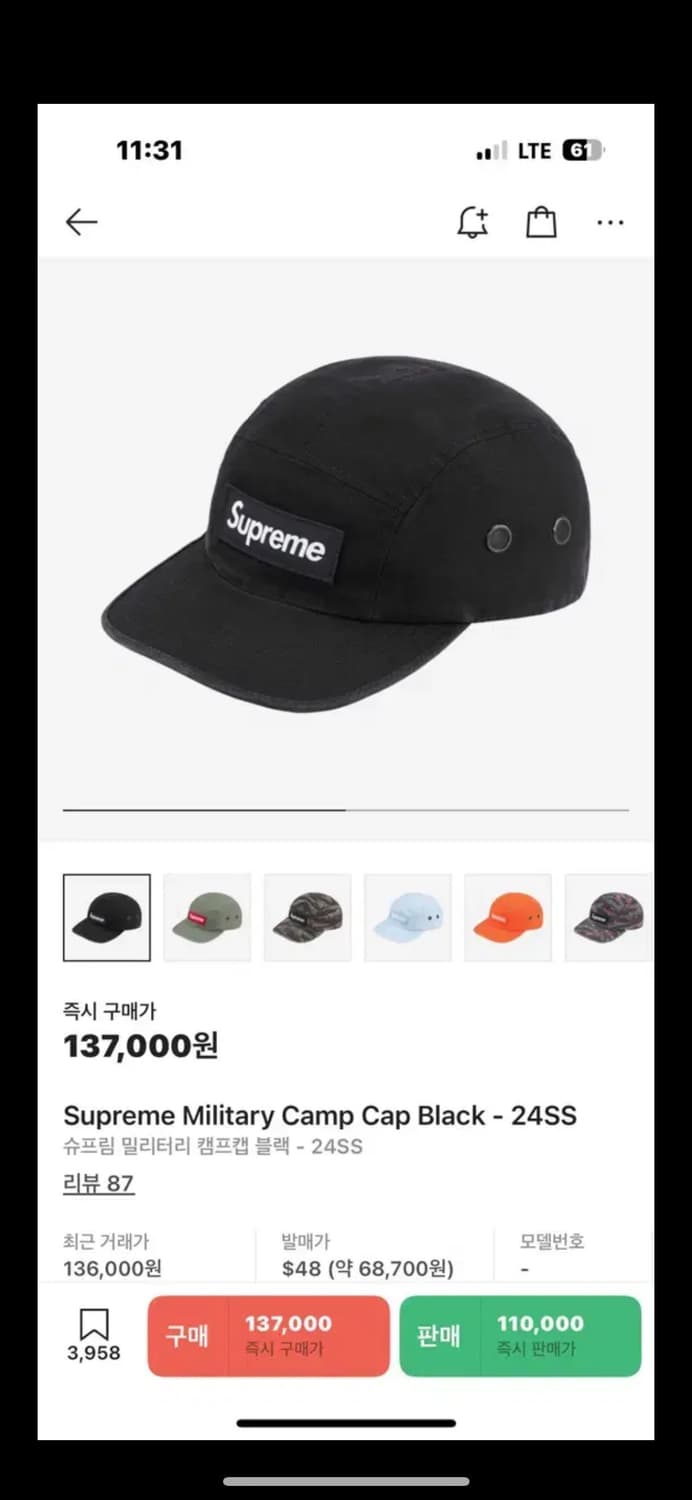This screenshot has width=692, height=1500.
Task: Tap the red 구매 137,000 button
Action: pos(268,1336)
